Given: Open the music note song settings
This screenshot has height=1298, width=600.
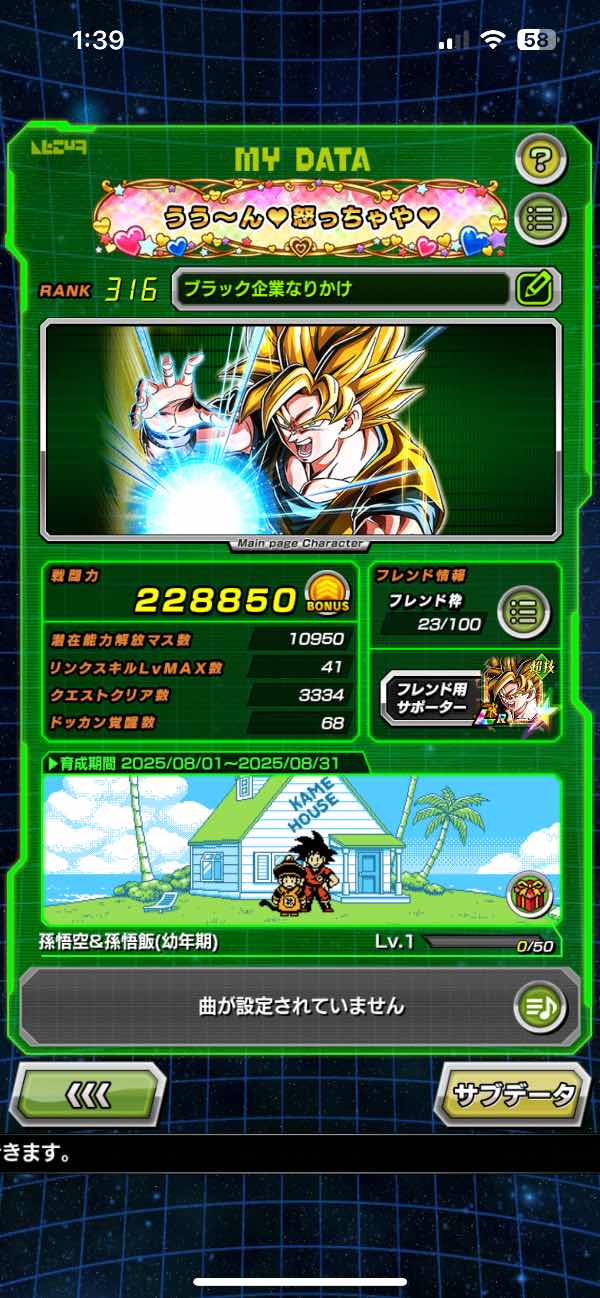Looking at the screenshot, I should pyautogui.click(x=540, y=1005).
